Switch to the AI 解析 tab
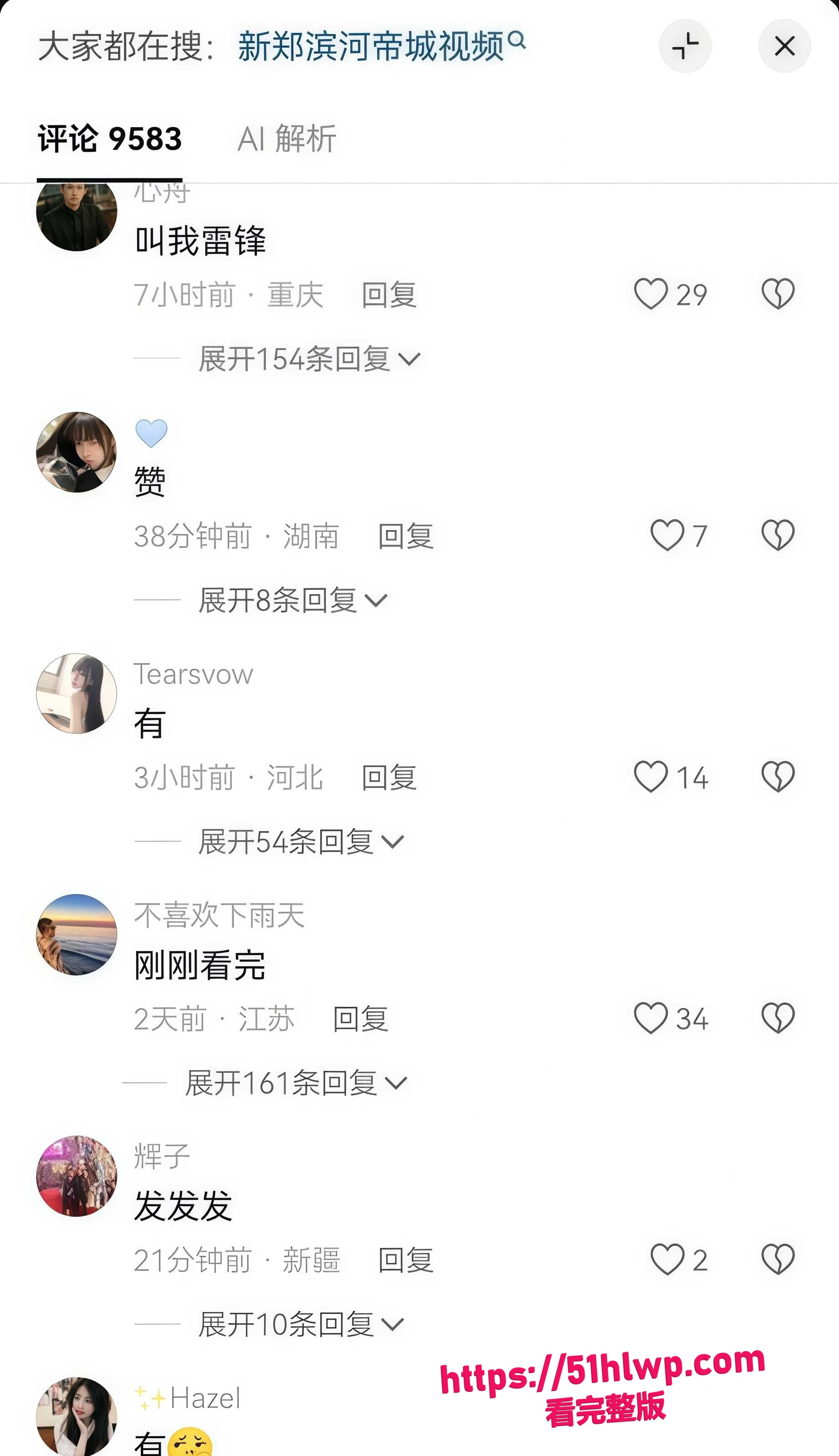This screenshot has height=1456, width=839. [287, 139]
